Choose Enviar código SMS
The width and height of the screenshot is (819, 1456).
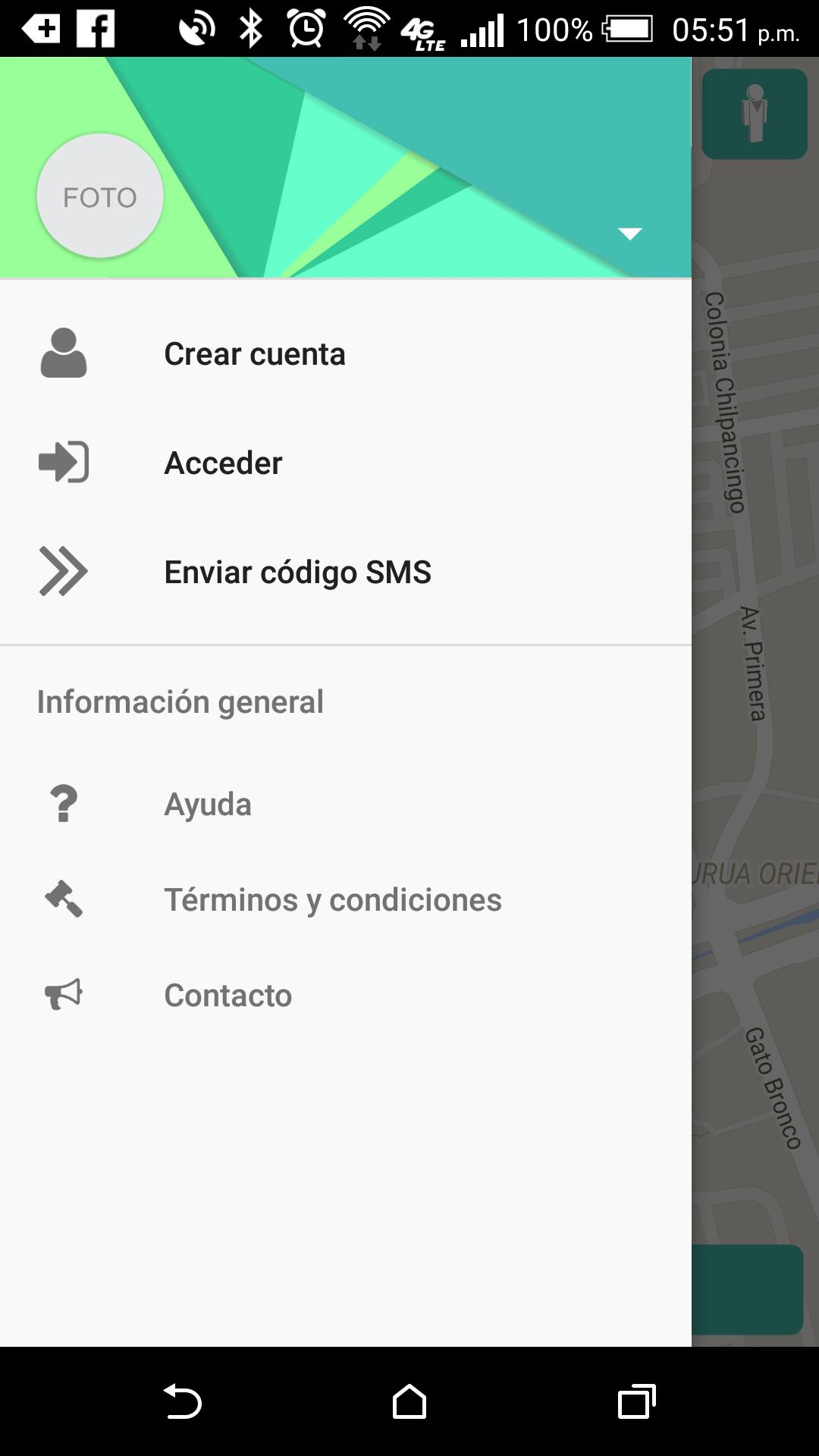point(297,573)
